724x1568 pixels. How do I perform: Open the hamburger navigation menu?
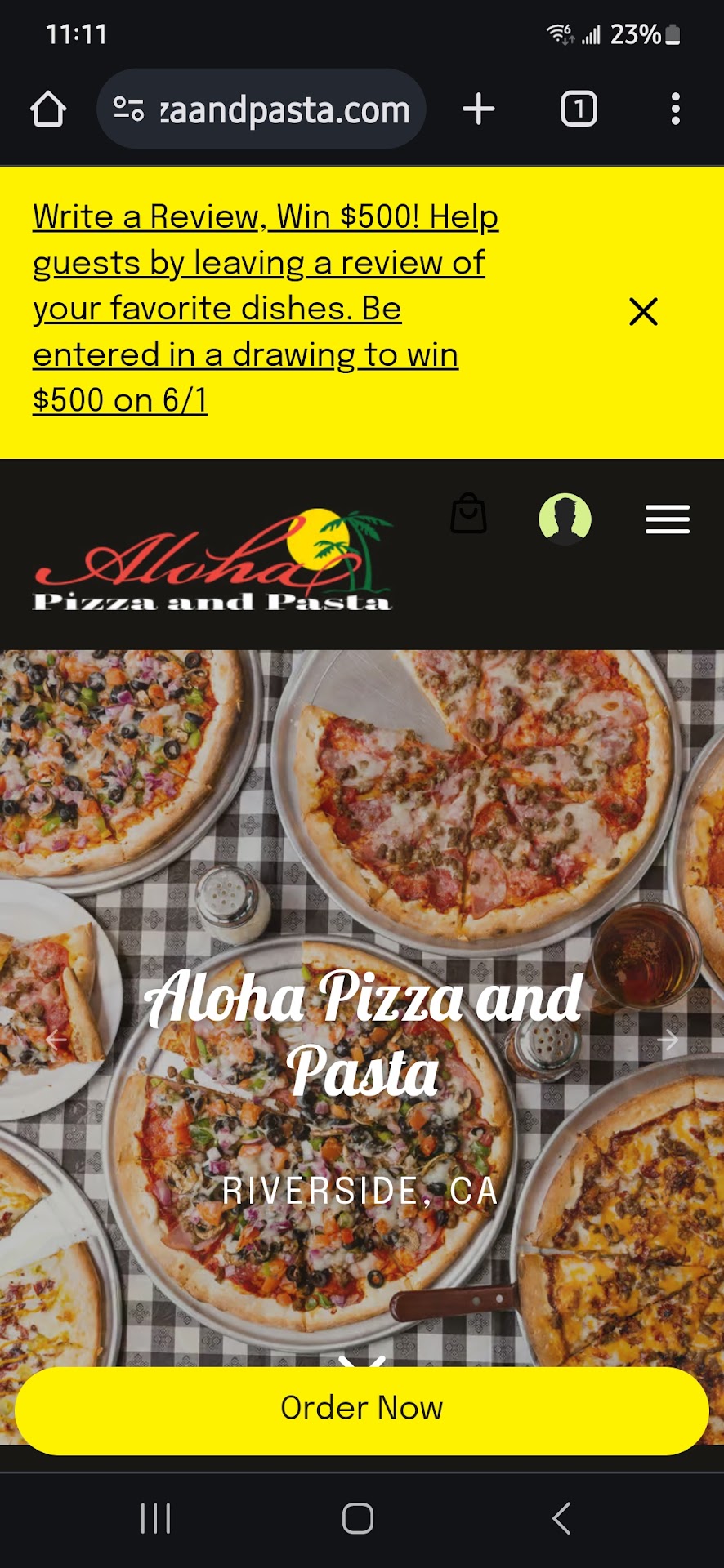pyautogui.click(x=667, y=519)
